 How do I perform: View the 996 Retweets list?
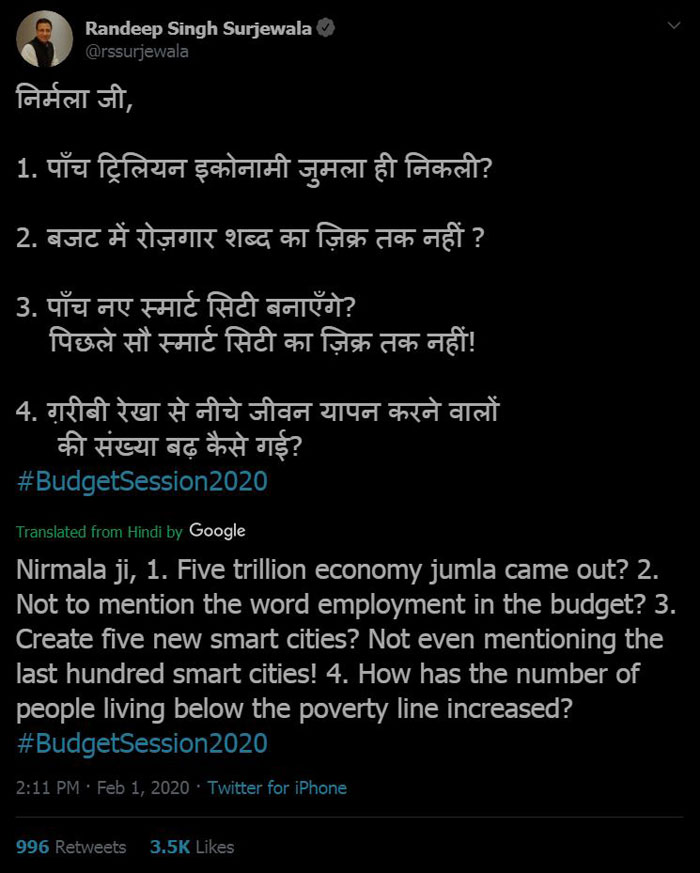(x=71, y=847)
